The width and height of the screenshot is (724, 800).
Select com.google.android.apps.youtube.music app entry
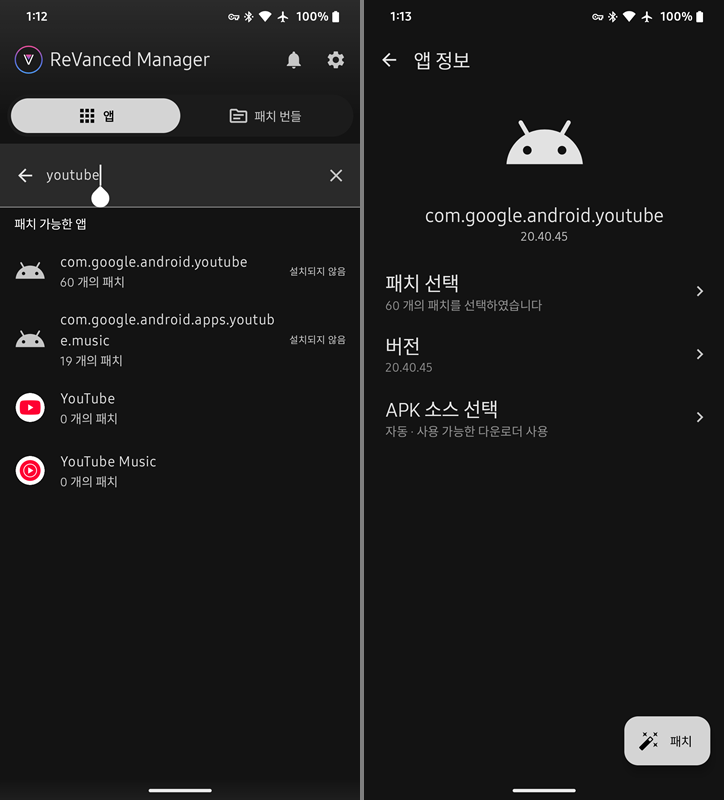[x=180, y=339]
